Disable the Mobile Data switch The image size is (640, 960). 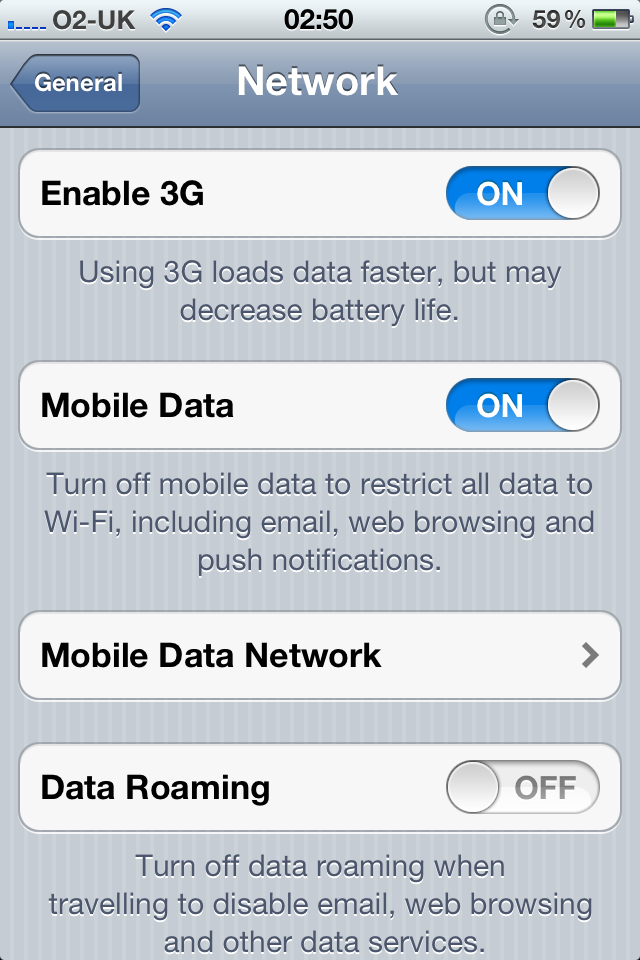point(522,405)
